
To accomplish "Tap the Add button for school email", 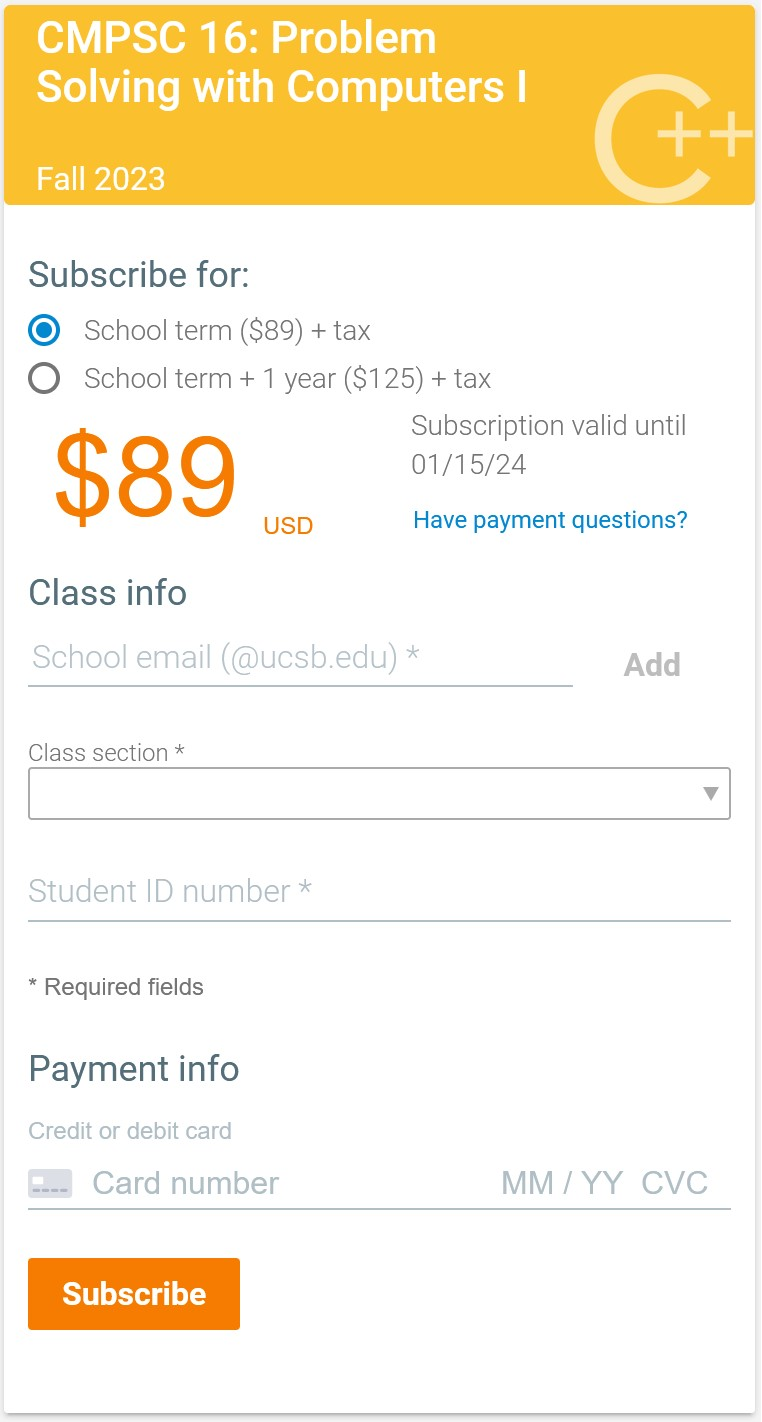I will coord(652,665).
